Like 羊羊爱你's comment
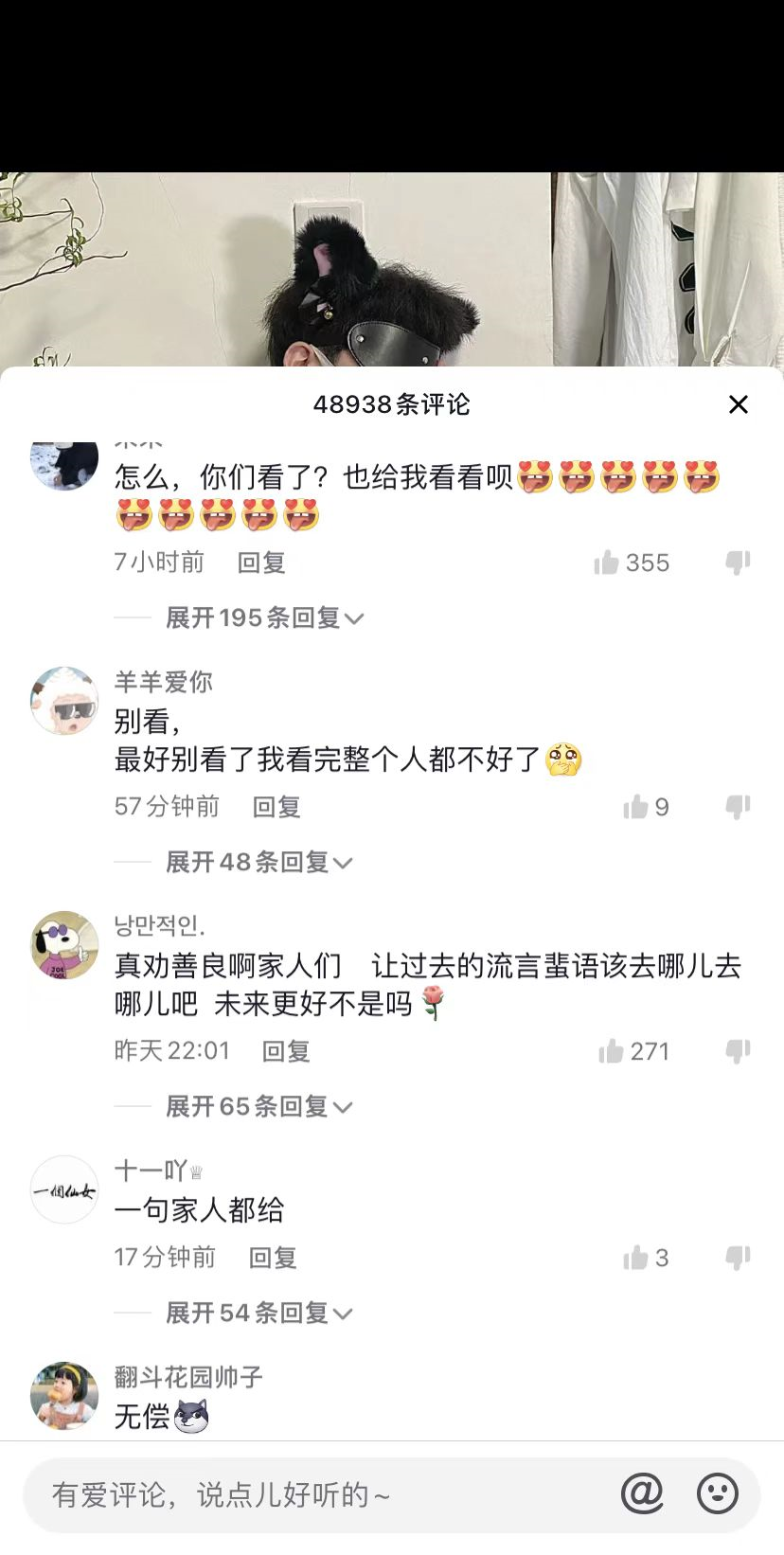This screenshot has height=1555, width=784. (636, 808)
